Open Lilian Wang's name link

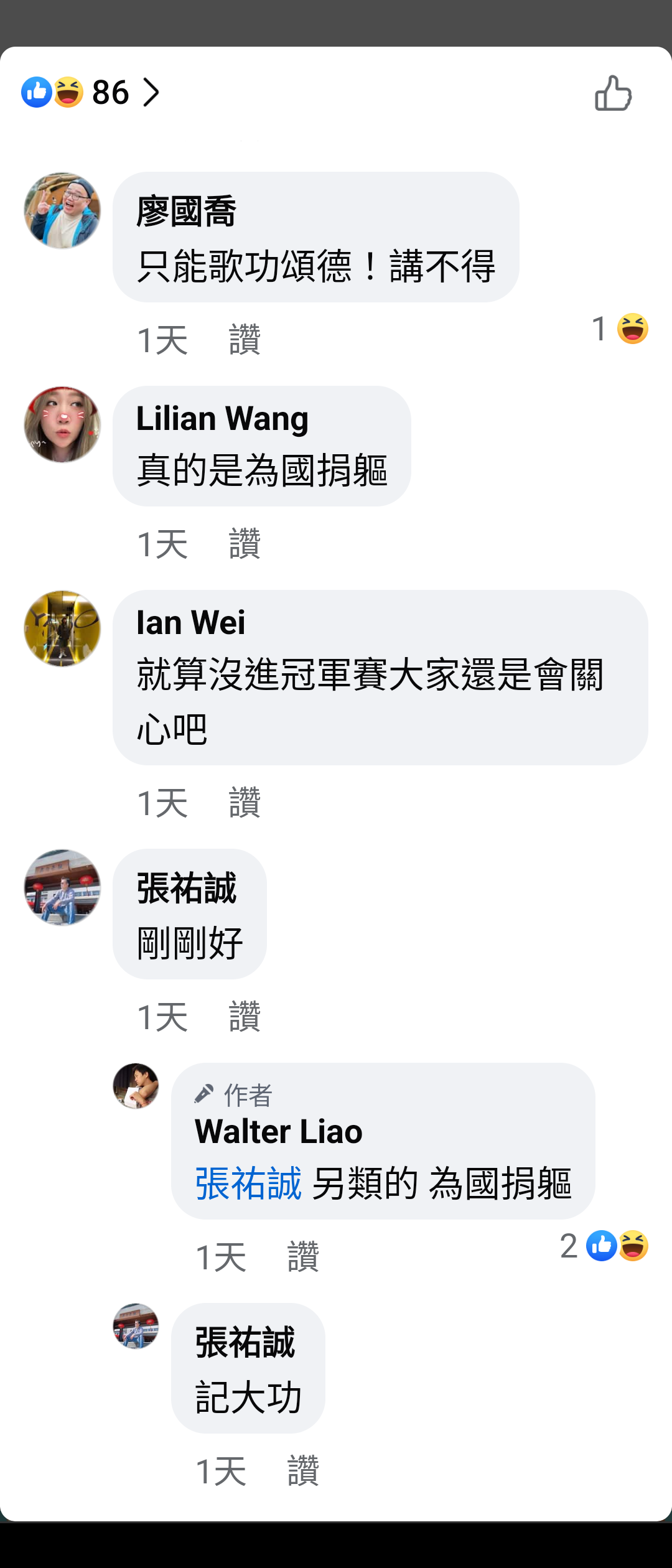pos(222,418)
